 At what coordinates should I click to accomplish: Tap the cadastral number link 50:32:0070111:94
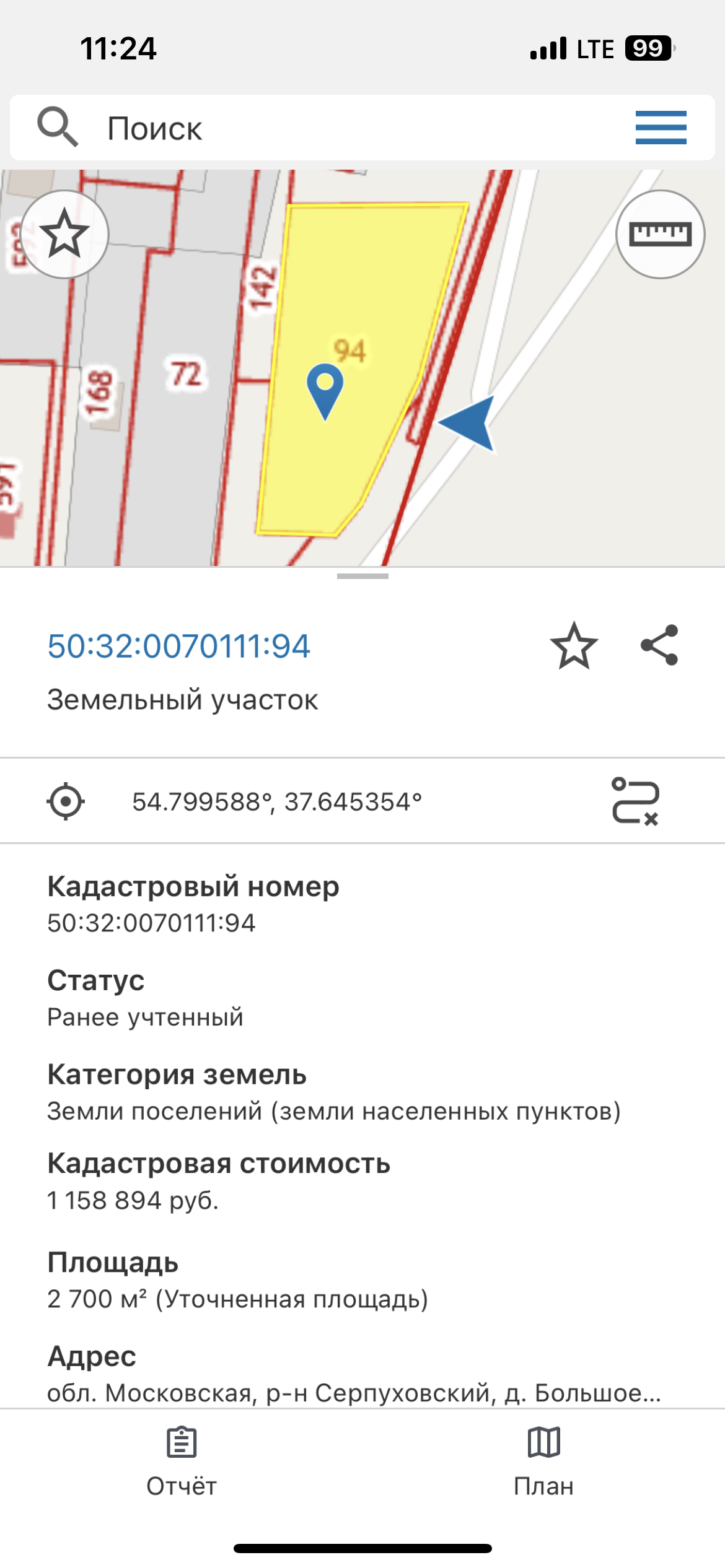(178, 646)
